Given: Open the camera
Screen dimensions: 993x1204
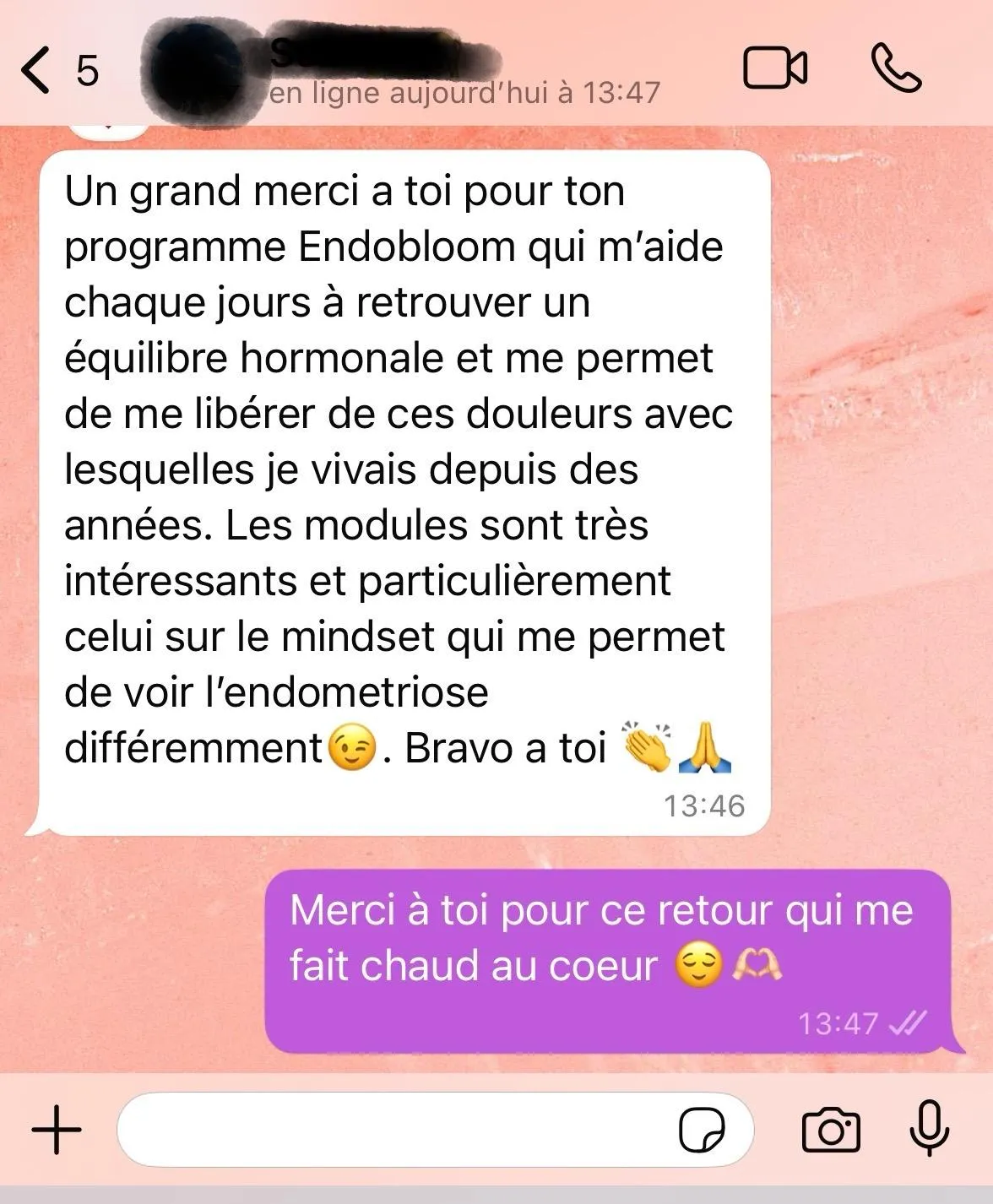Looking at the screenshot, I should pos(830,1130).
